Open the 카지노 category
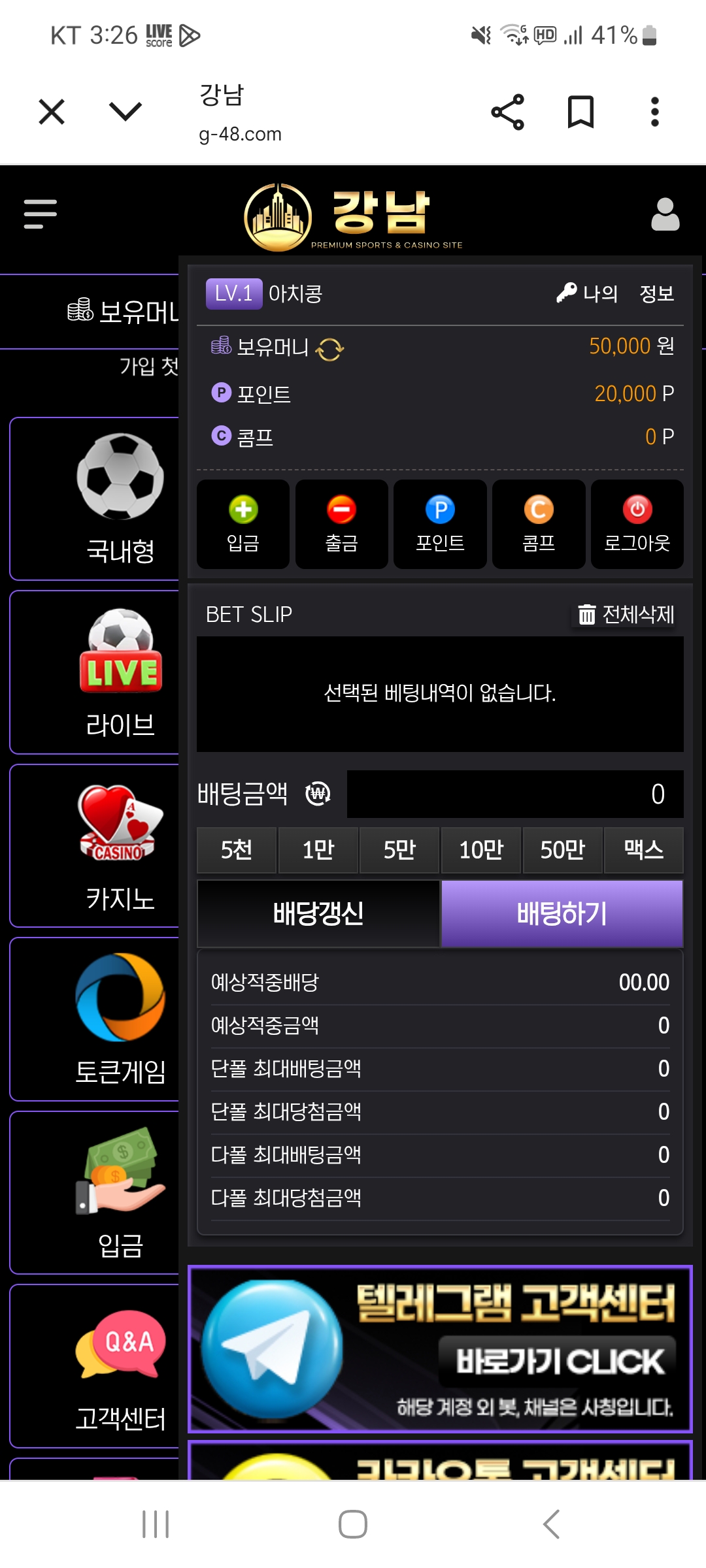Image resolution: width=706 pixels, height=1568 pixels. (120, 846)
